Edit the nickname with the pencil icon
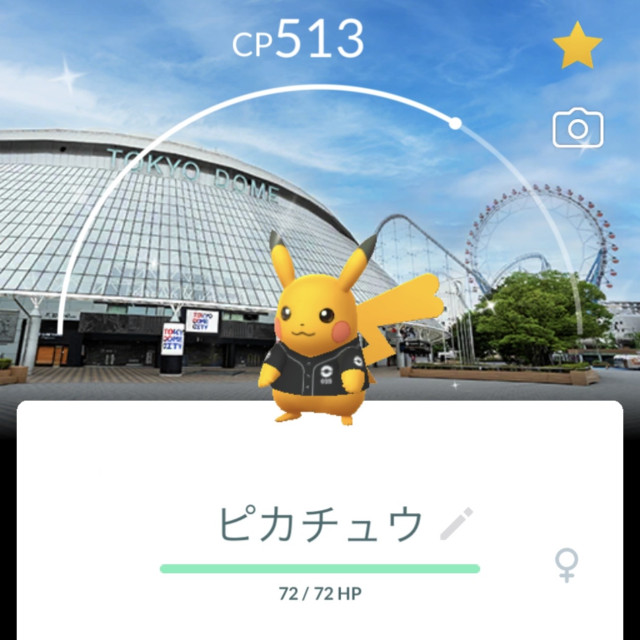 [457, 525]
